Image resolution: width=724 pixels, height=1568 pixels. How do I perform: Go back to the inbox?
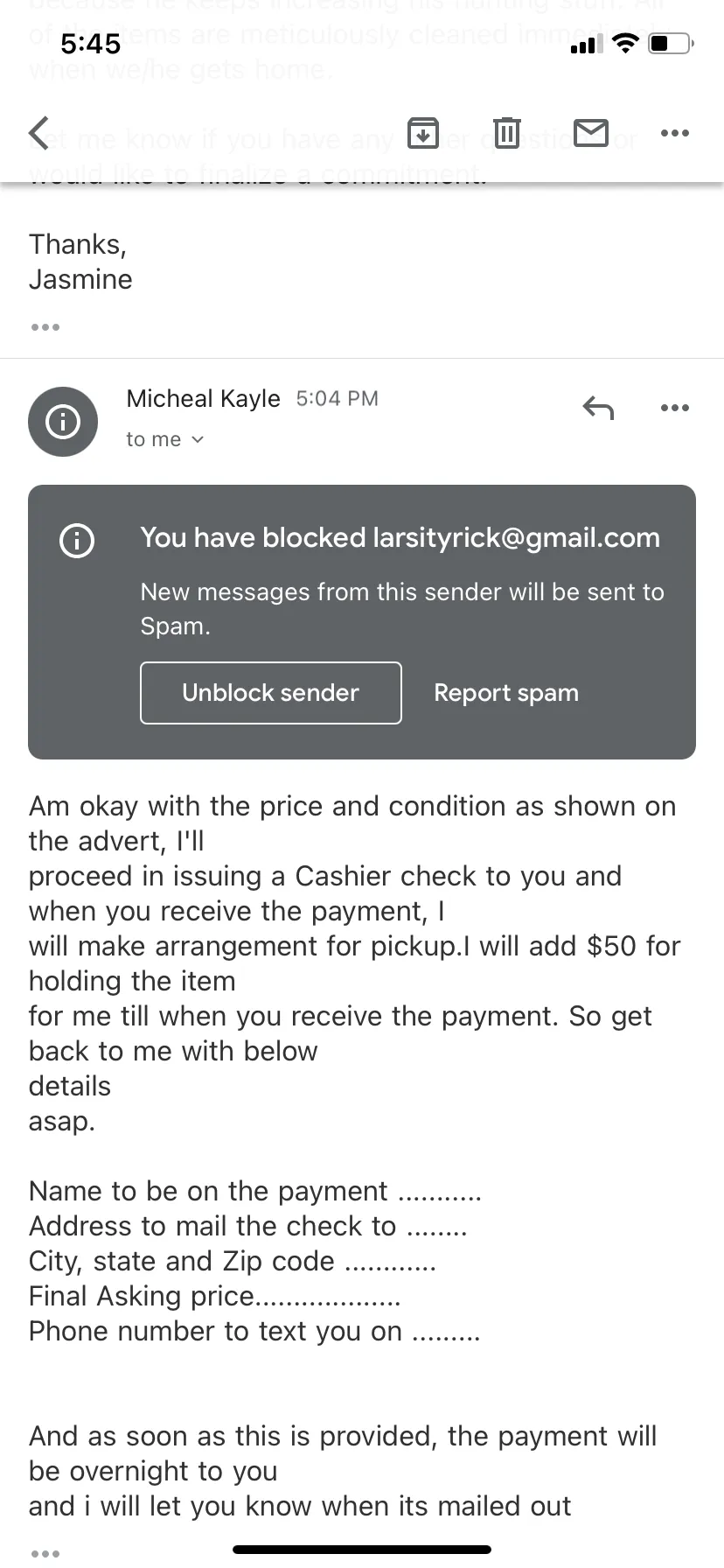(x=39, y=133)
